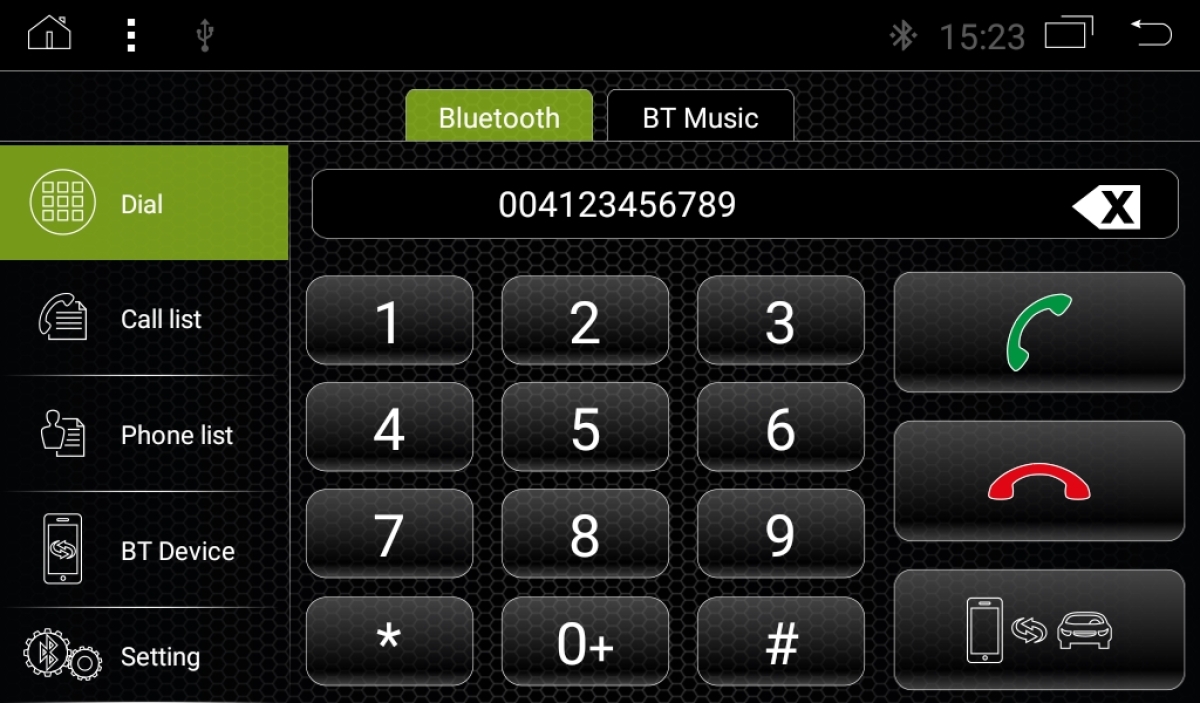Enter digit 5 on keypad
This screenshot has height=703, width=1200.
(x=585, y=428)
